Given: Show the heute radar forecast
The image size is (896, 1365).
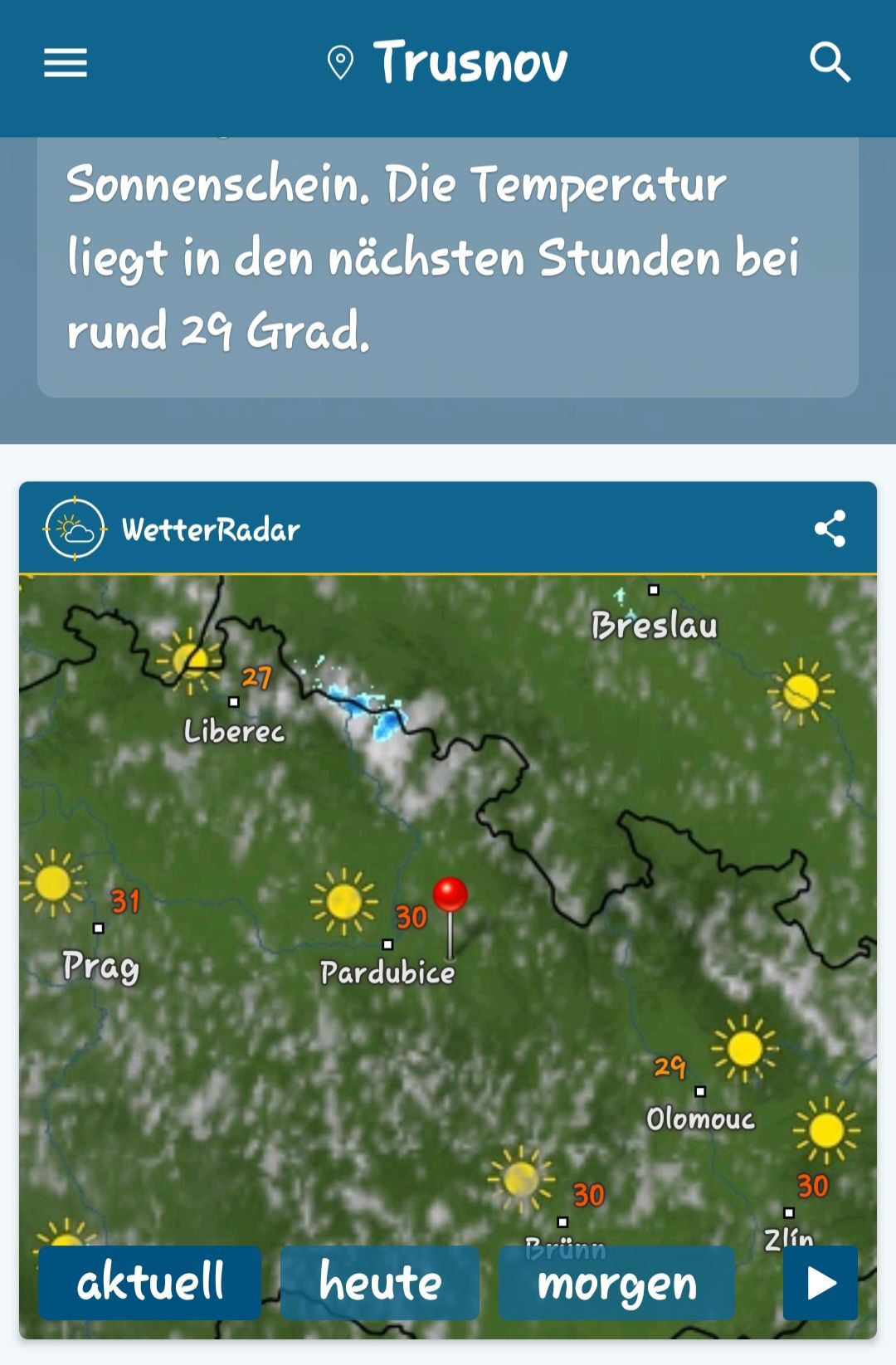Looking at the screenshot, I should click(380, 1282).
